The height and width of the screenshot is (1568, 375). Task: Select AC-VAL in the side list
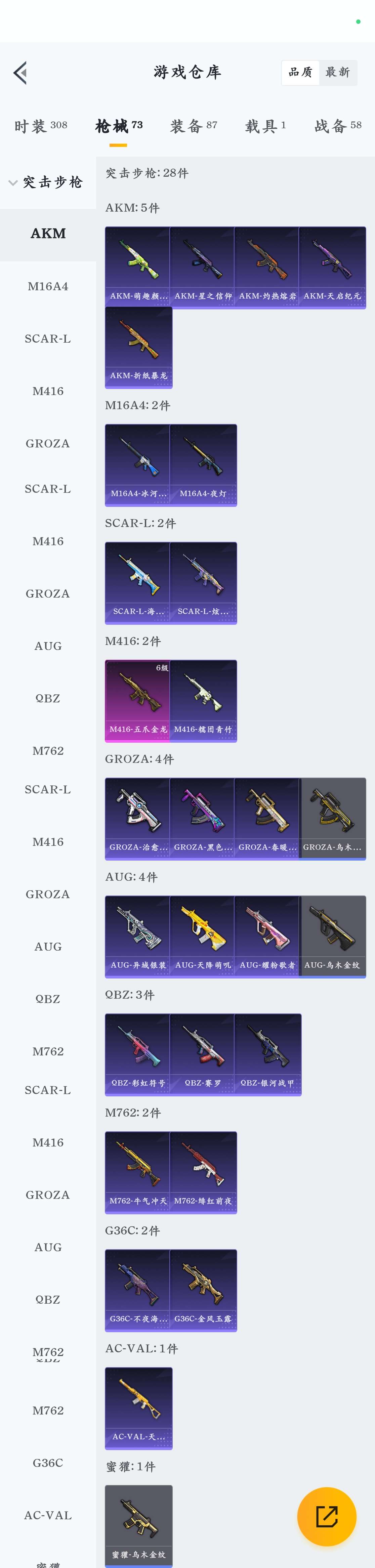tap(47, 1515)
